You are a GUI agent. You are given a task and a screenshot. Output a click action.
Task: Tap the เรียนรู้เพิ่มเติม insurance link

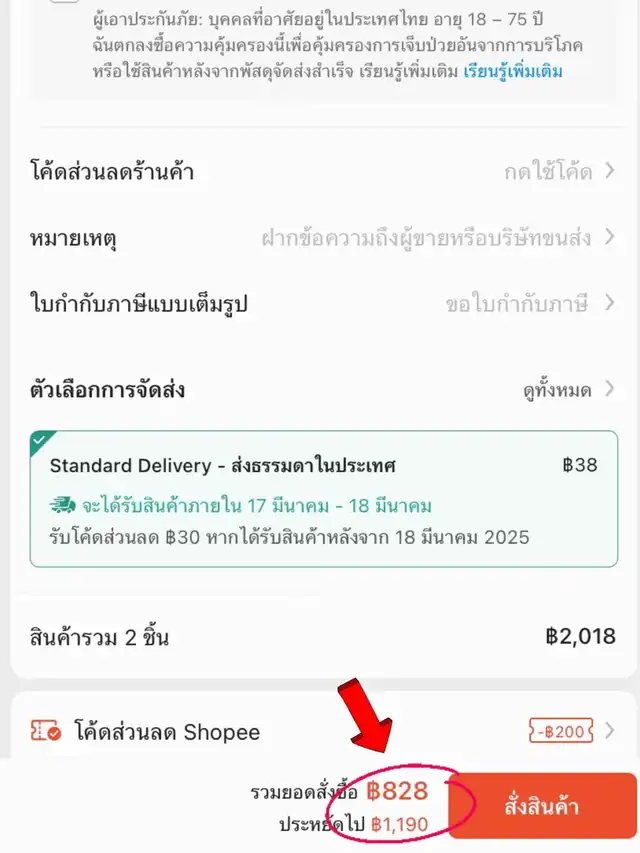(x=512, y=72)
